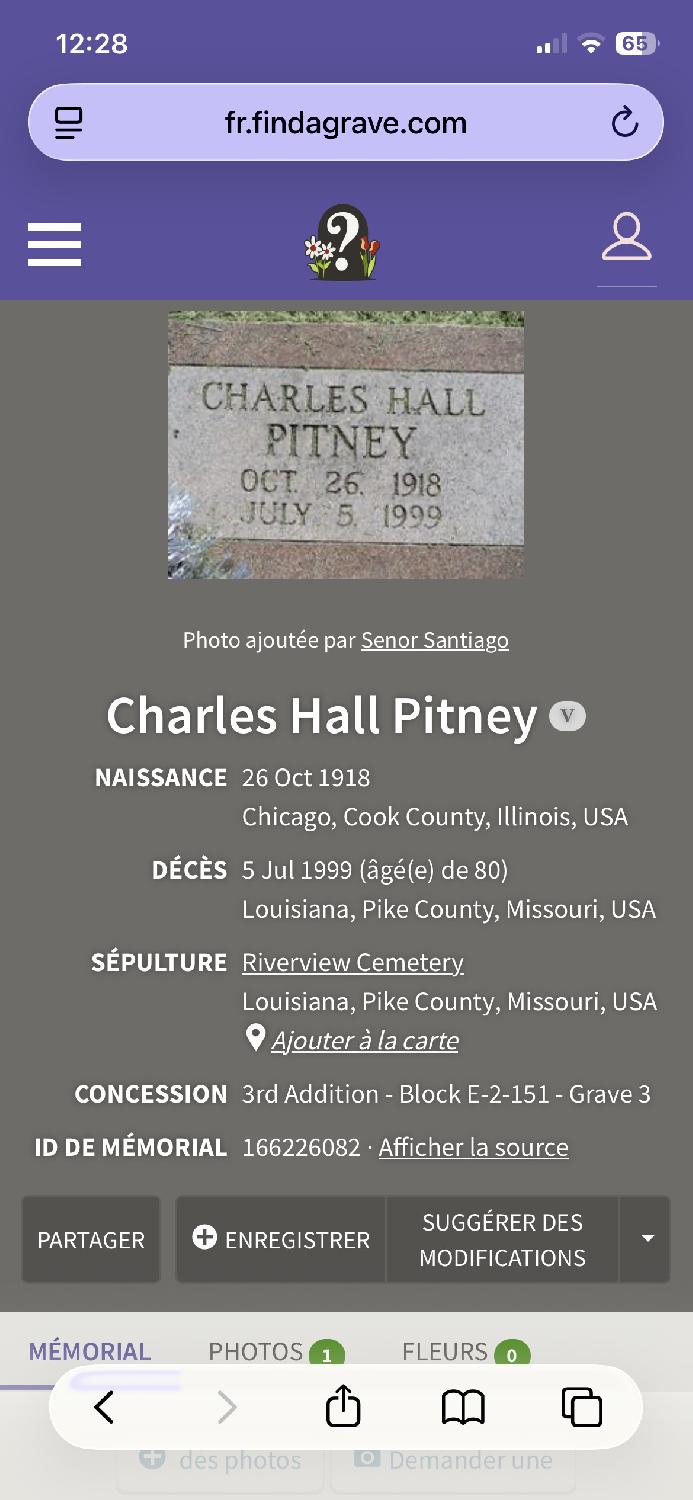View the gravestone photo of Charles Hall Pitney
The width and height of the screenshot is (693, 1500).
click(346, 445)
